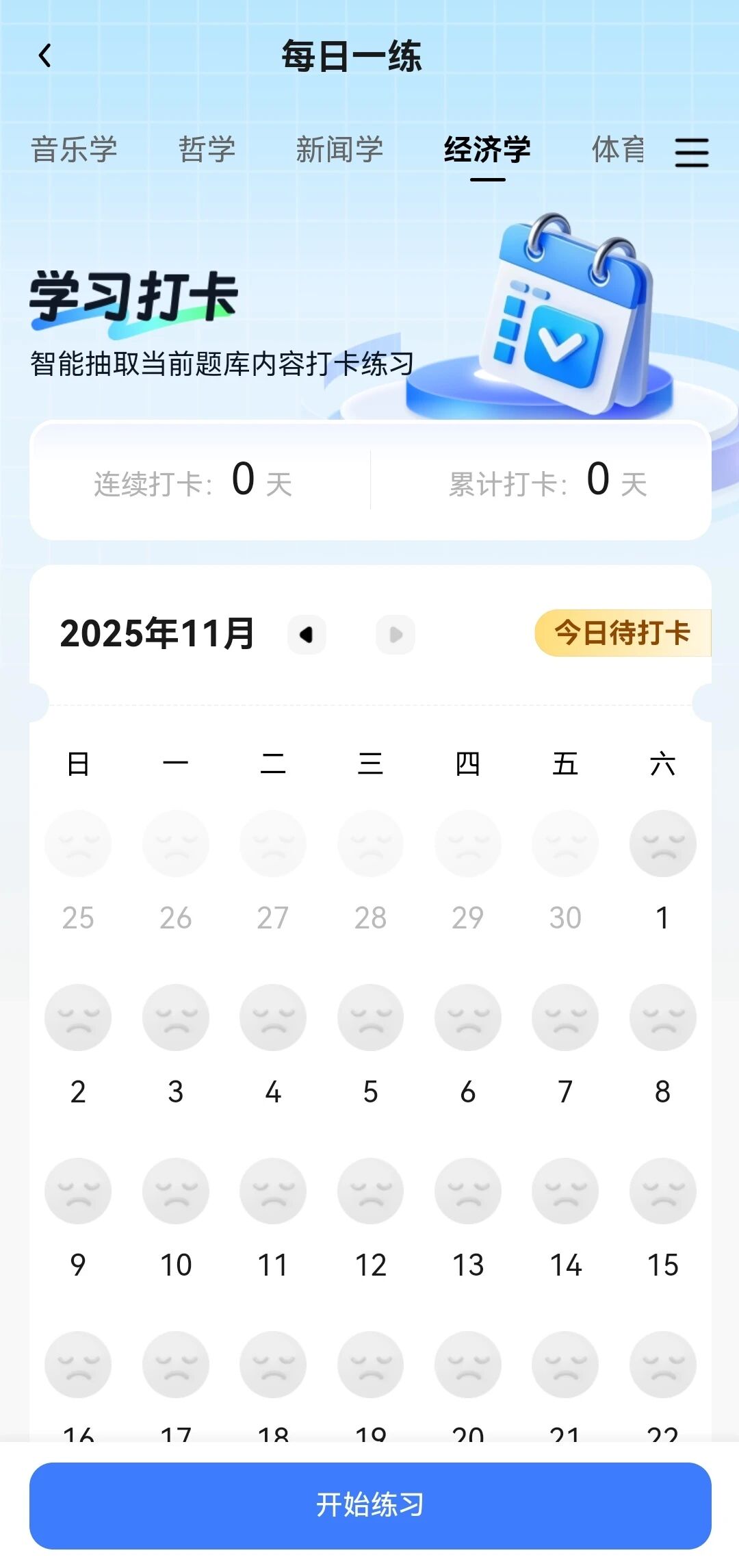
Task: Select the 经济学 tab
Action: 487,149
